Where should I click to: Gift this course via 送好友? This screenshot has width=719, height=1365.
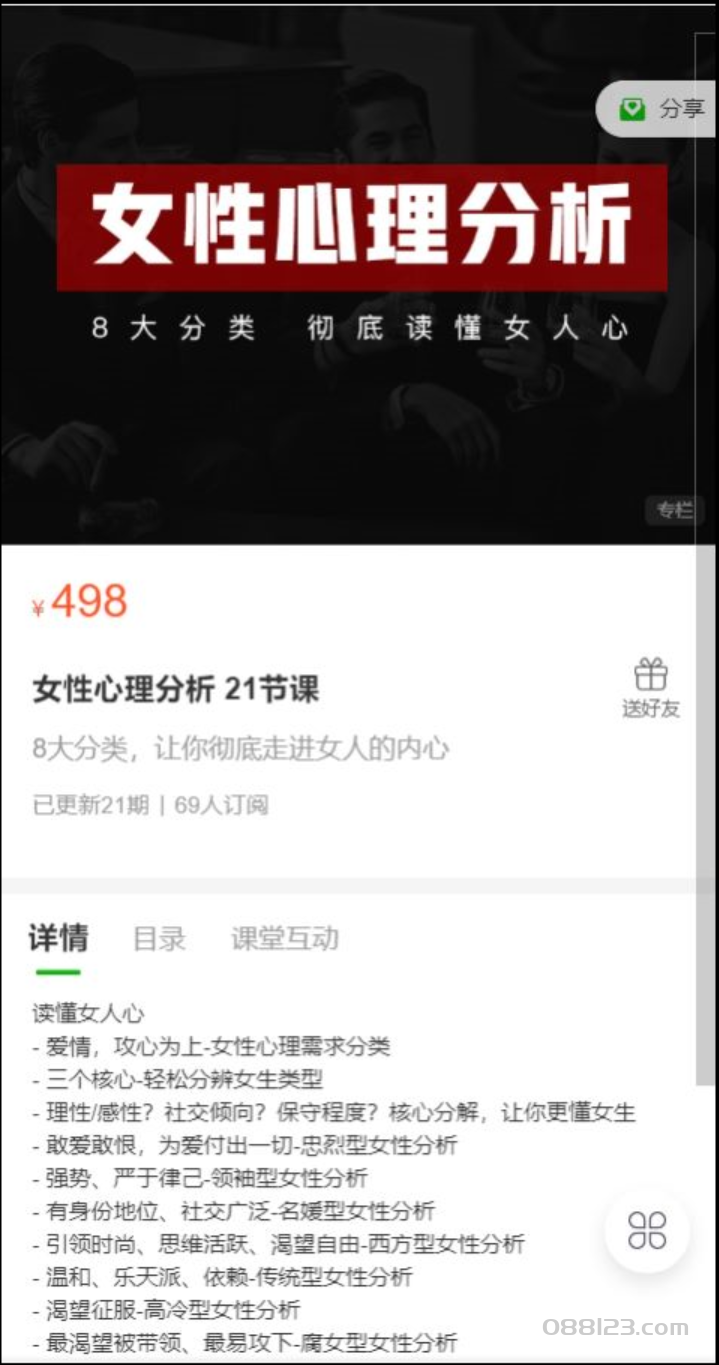tap(651, 688)
